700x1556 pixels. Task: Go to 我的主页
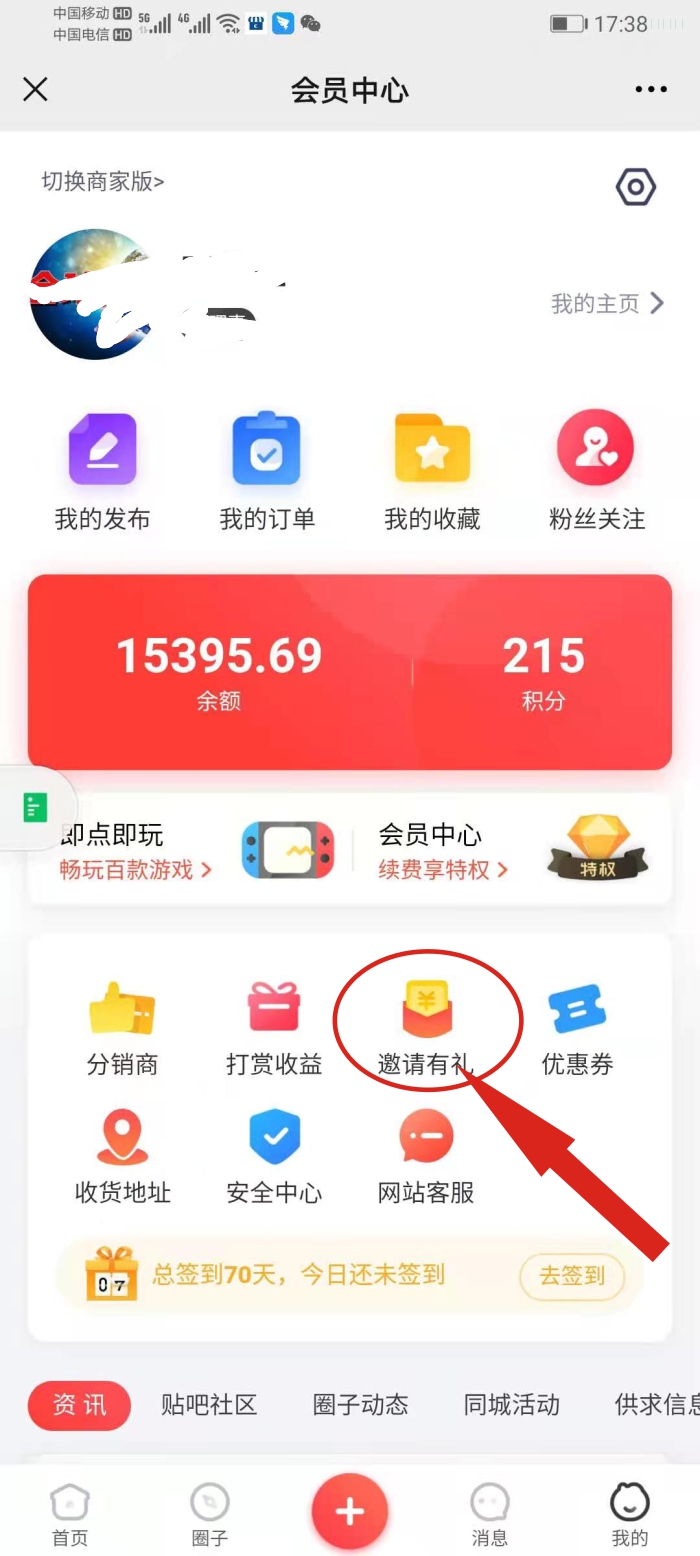pos(607,303)
